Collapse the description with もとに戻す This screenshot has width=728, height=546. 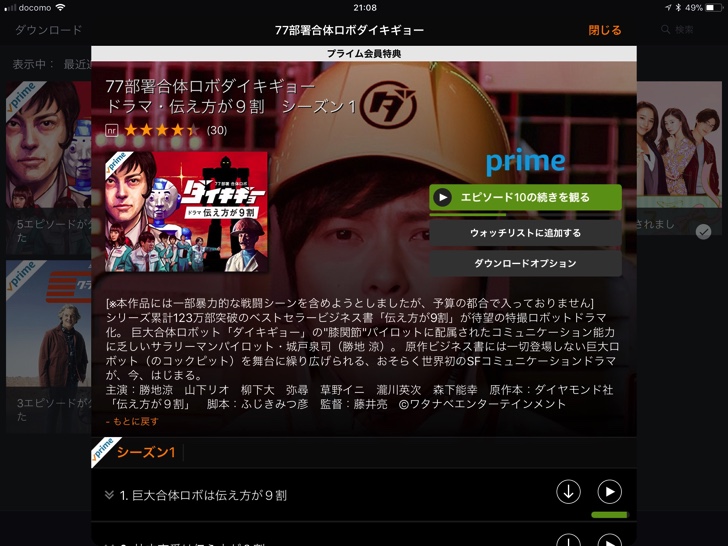pos(132,422)
